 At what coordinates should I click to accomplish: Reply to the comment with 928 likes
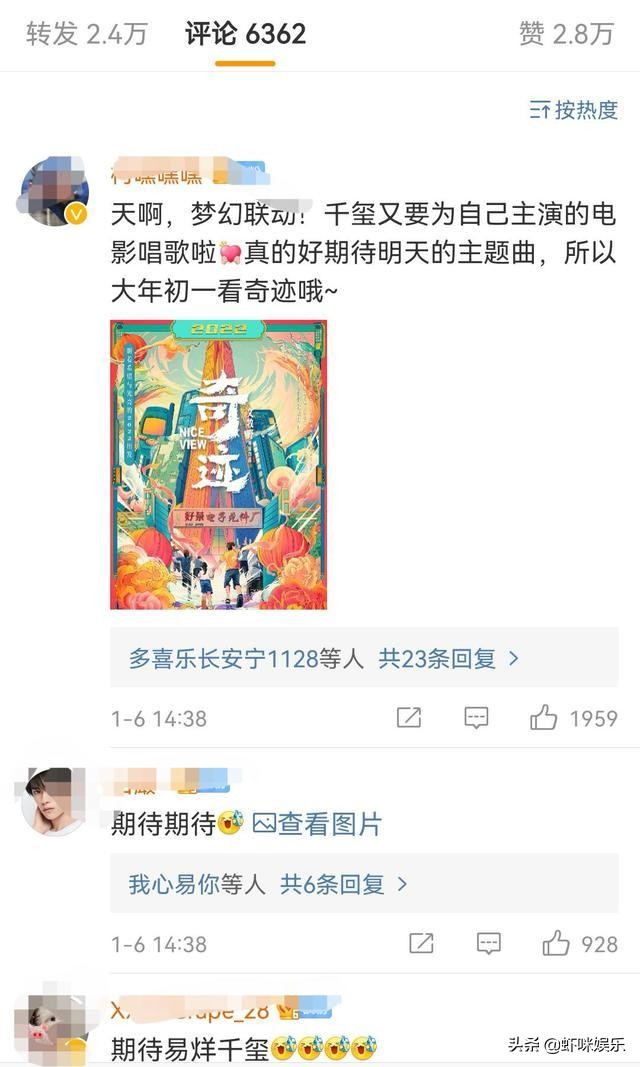pos(488,943)
